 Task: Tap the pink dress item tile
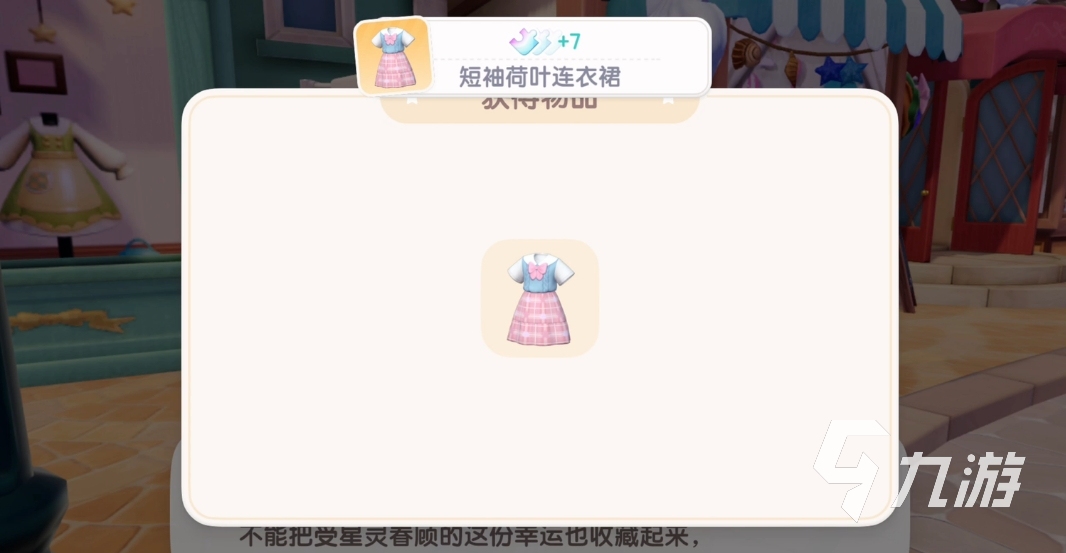coord(540,298)
